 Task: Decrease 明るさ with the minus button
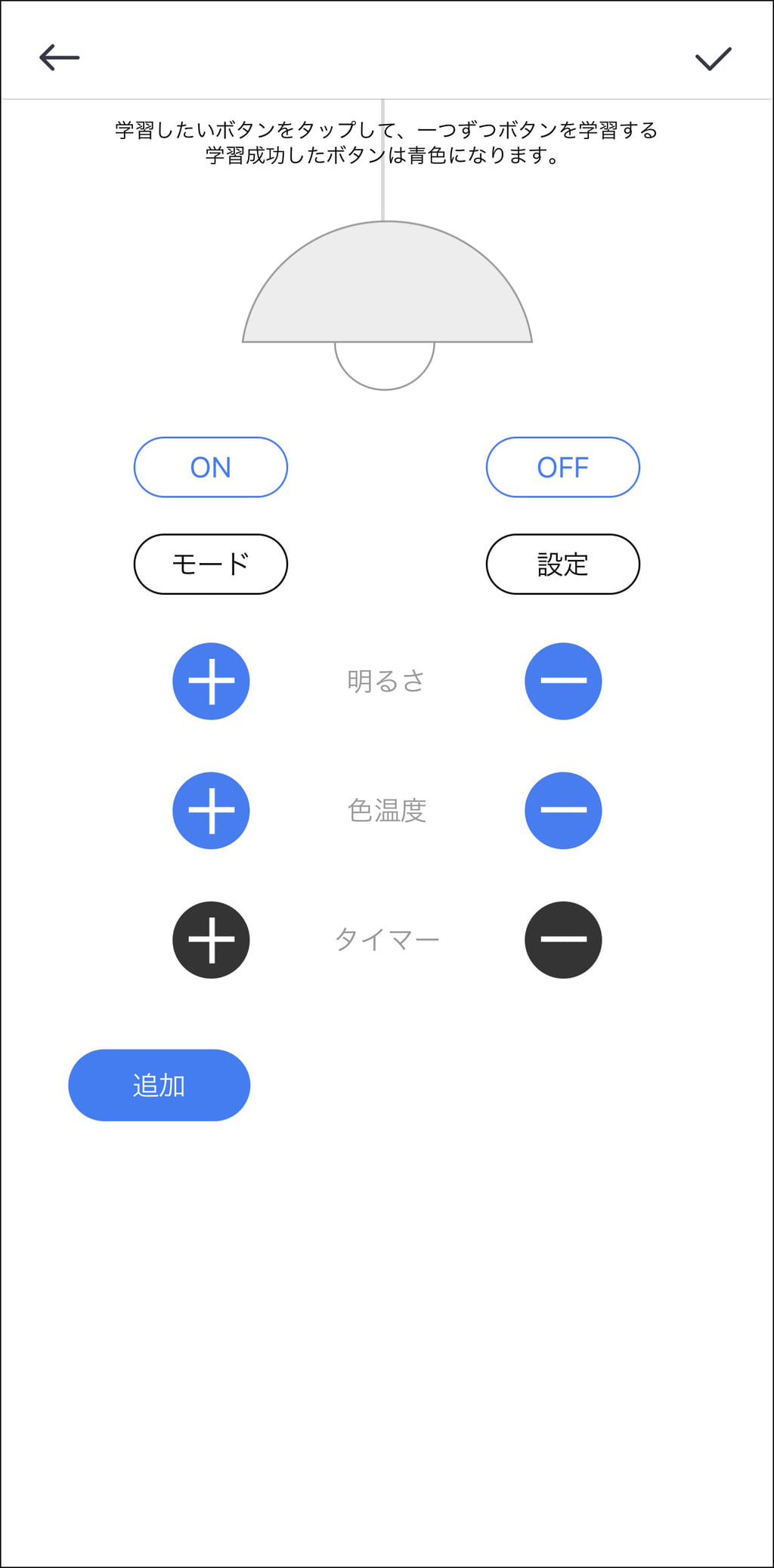[563, 681]
